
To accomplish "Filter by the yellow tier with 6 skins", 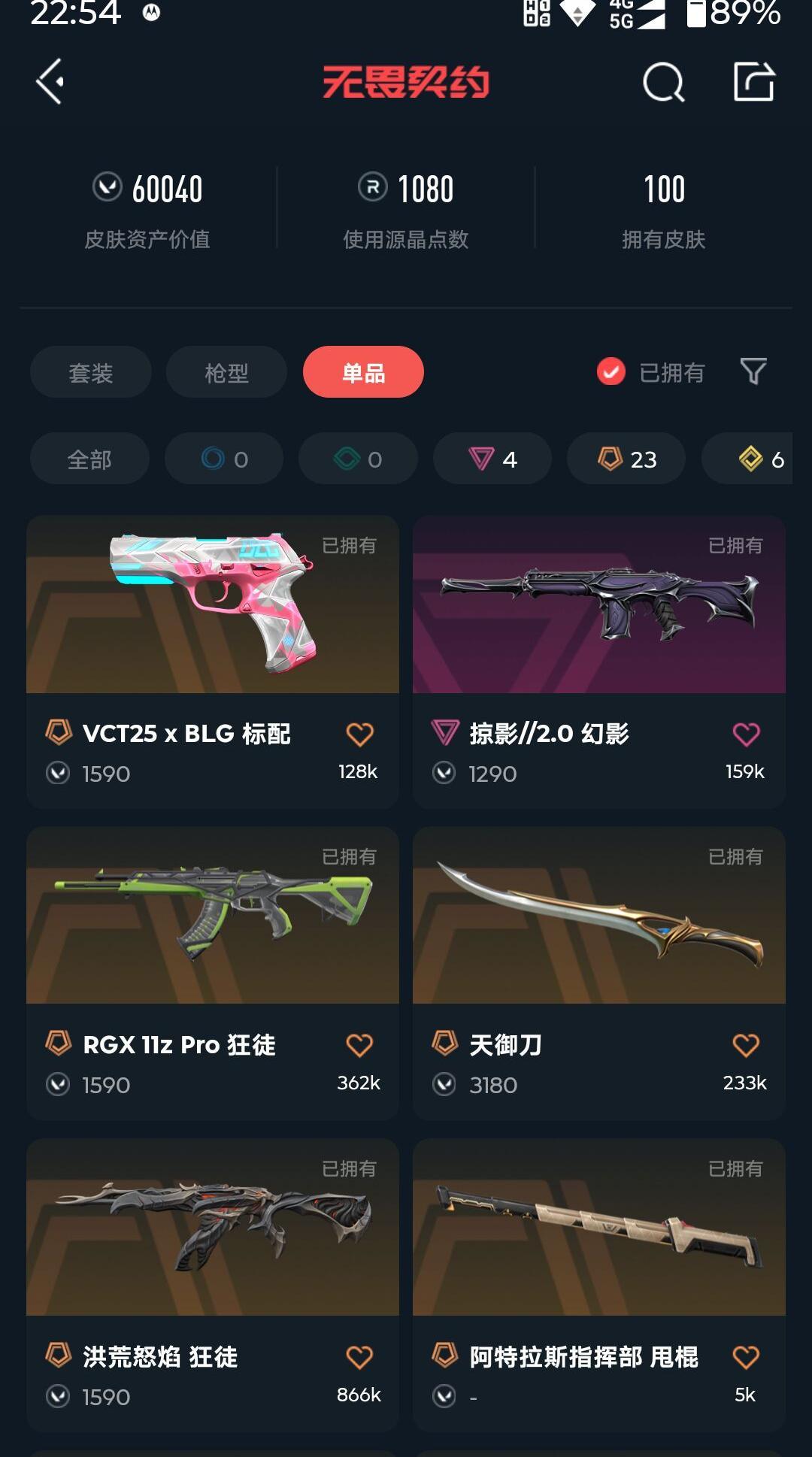I will (759, 459).
